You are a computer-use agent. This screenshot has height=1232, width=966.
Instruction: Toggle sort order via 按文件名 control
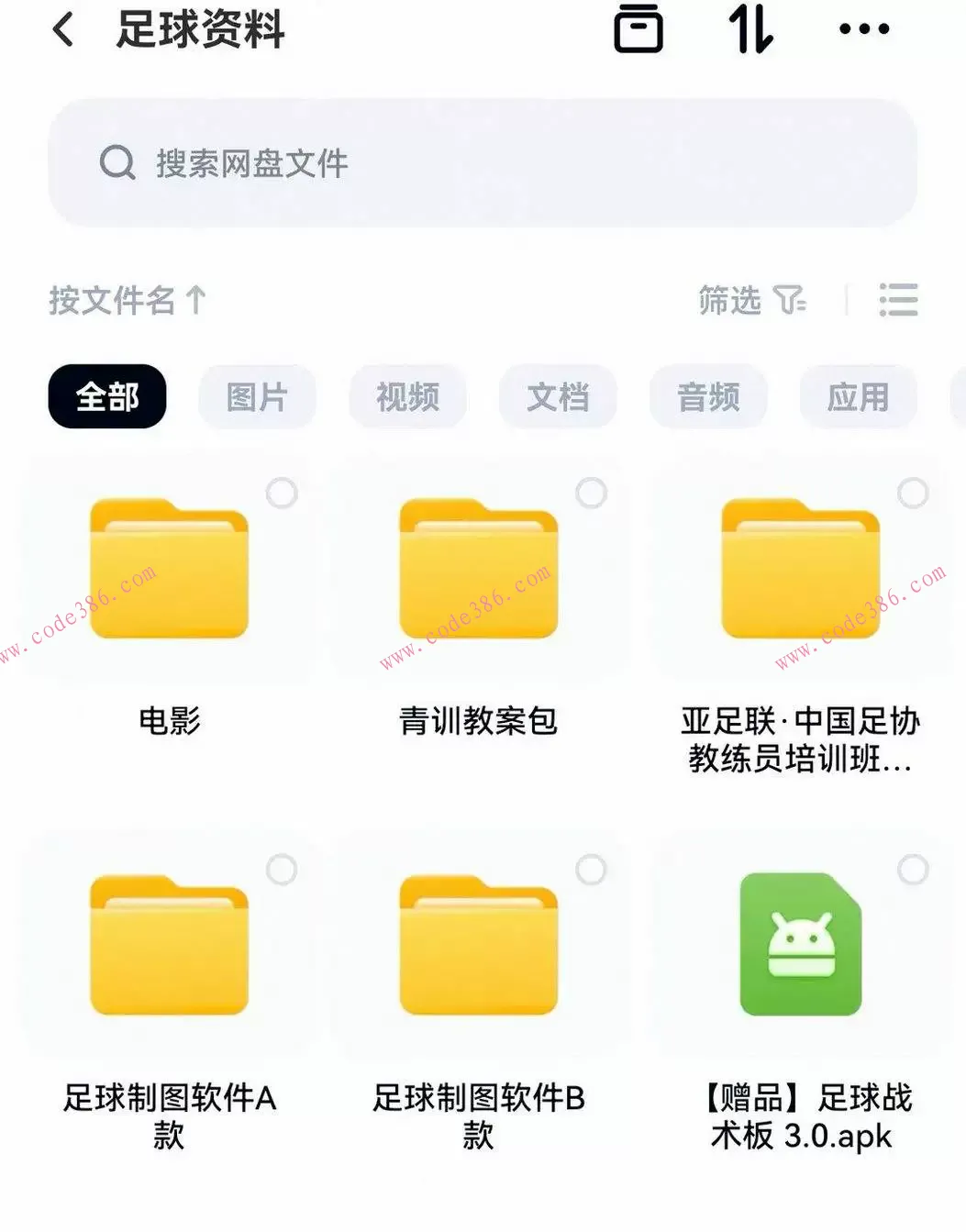point(126,301)
